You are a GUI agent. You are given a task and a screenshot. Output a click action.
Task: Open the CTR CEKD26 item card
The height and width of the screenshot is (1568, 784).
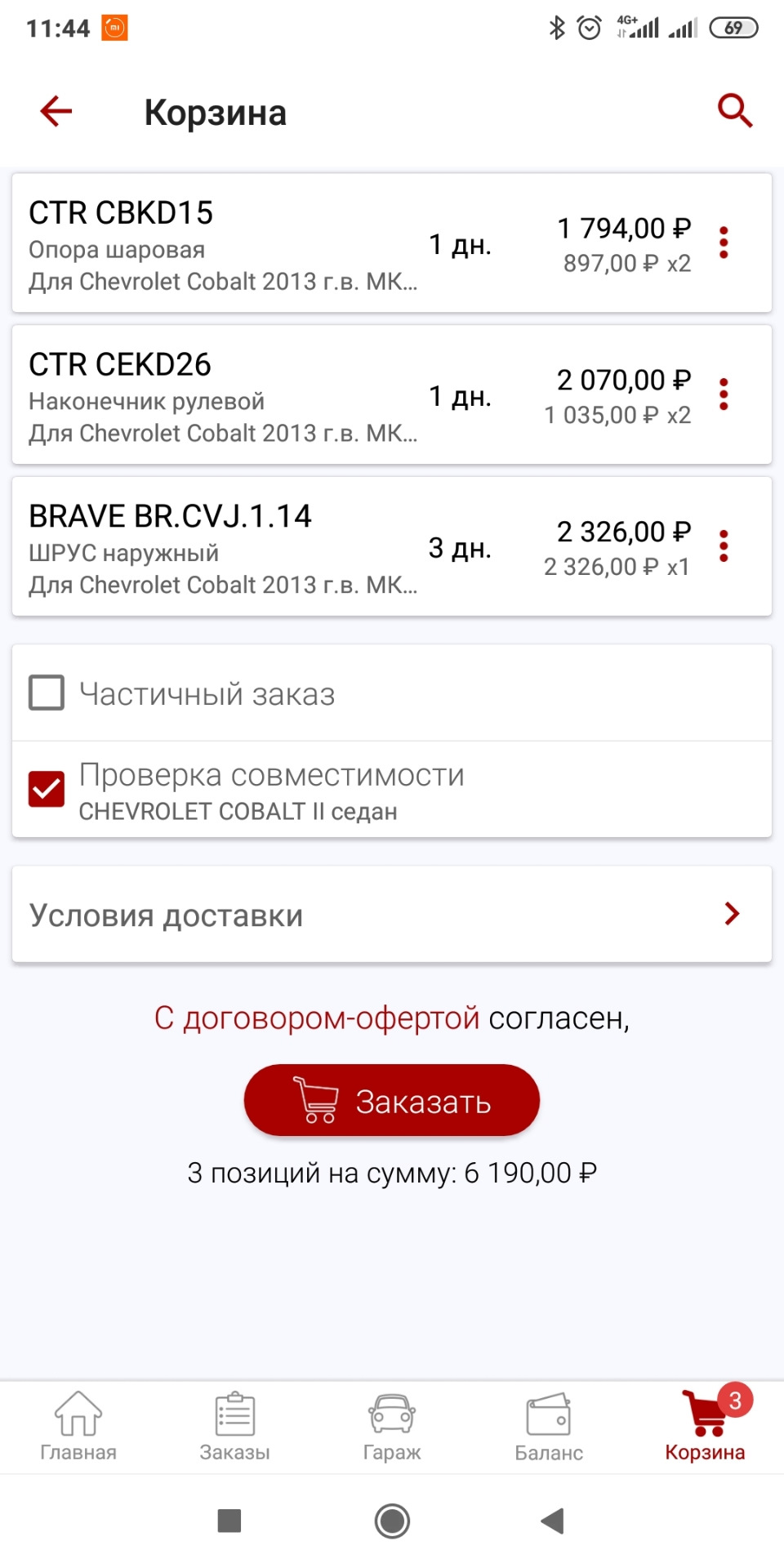coord(245,395)
